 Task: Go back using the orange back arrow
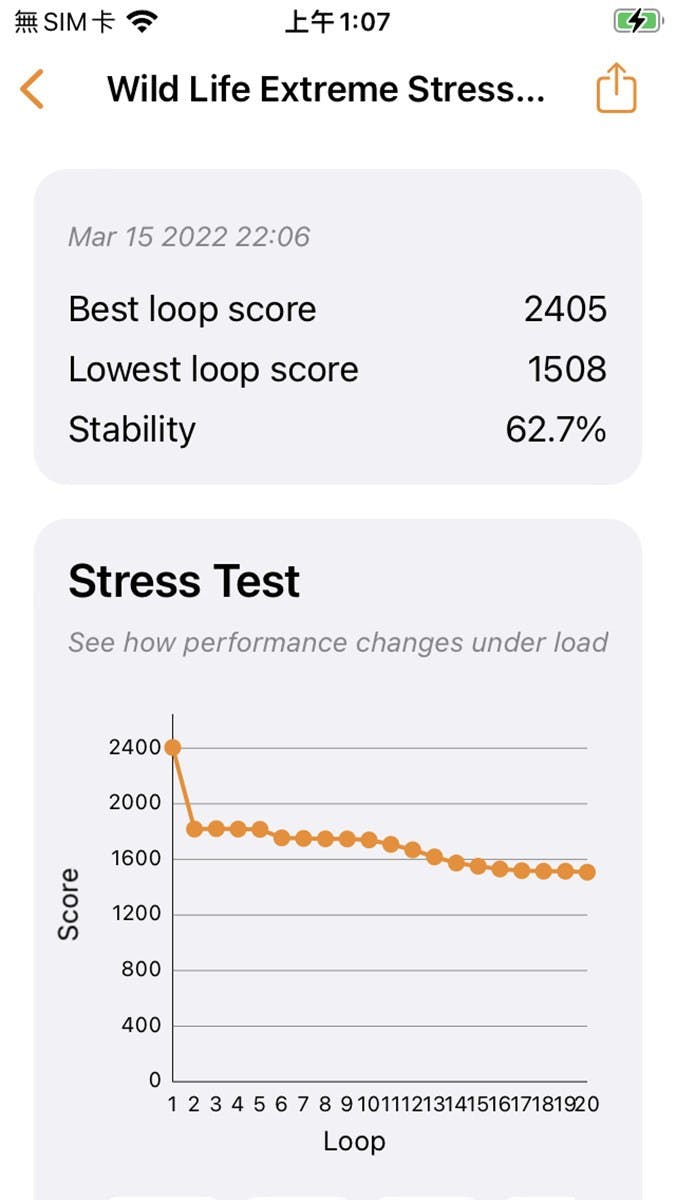coord(33,90)
